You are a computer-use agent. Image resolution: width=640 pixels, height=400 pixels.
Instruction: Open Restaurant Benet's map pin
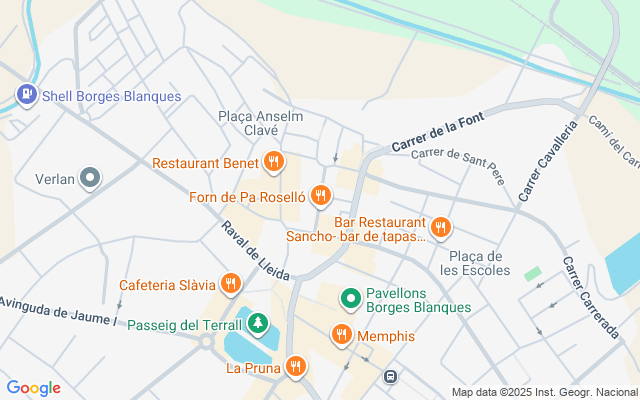[x=274, y=162]
